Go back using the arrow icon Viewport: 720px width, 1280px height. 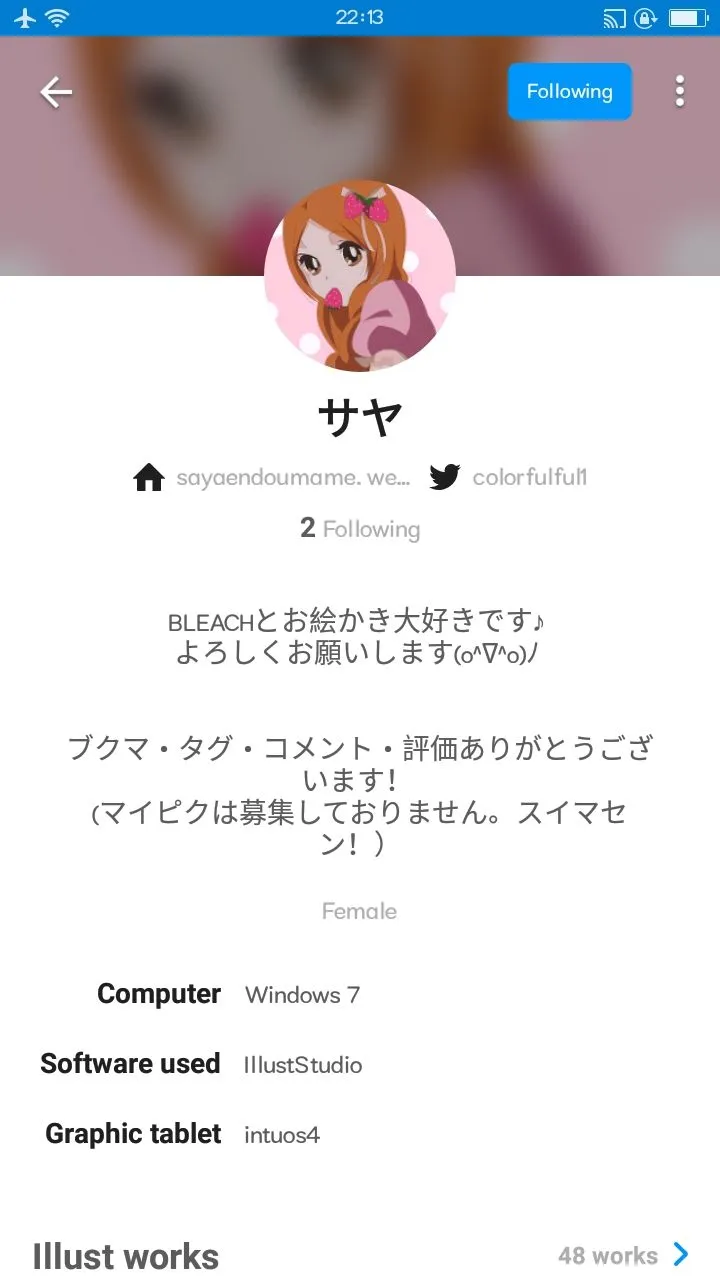coord(56,92)
